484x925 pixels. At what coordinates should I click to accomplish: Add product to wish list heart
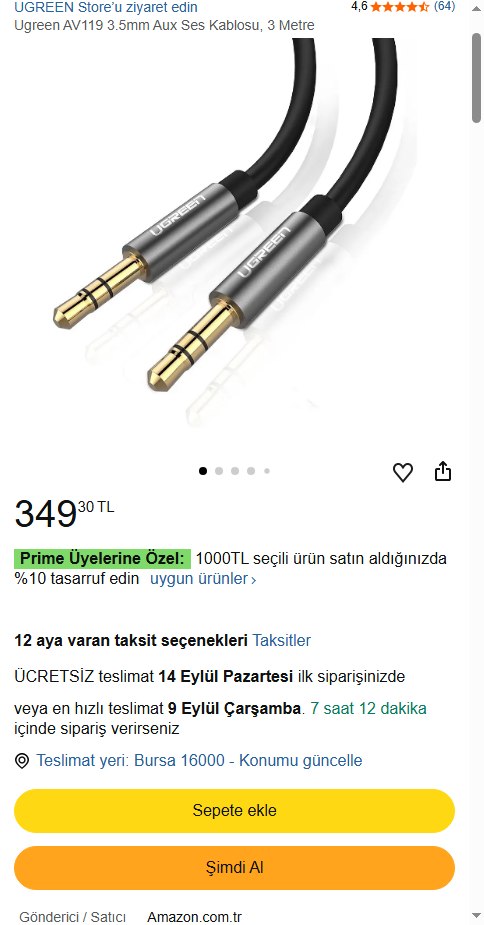[x=403, y=472]
